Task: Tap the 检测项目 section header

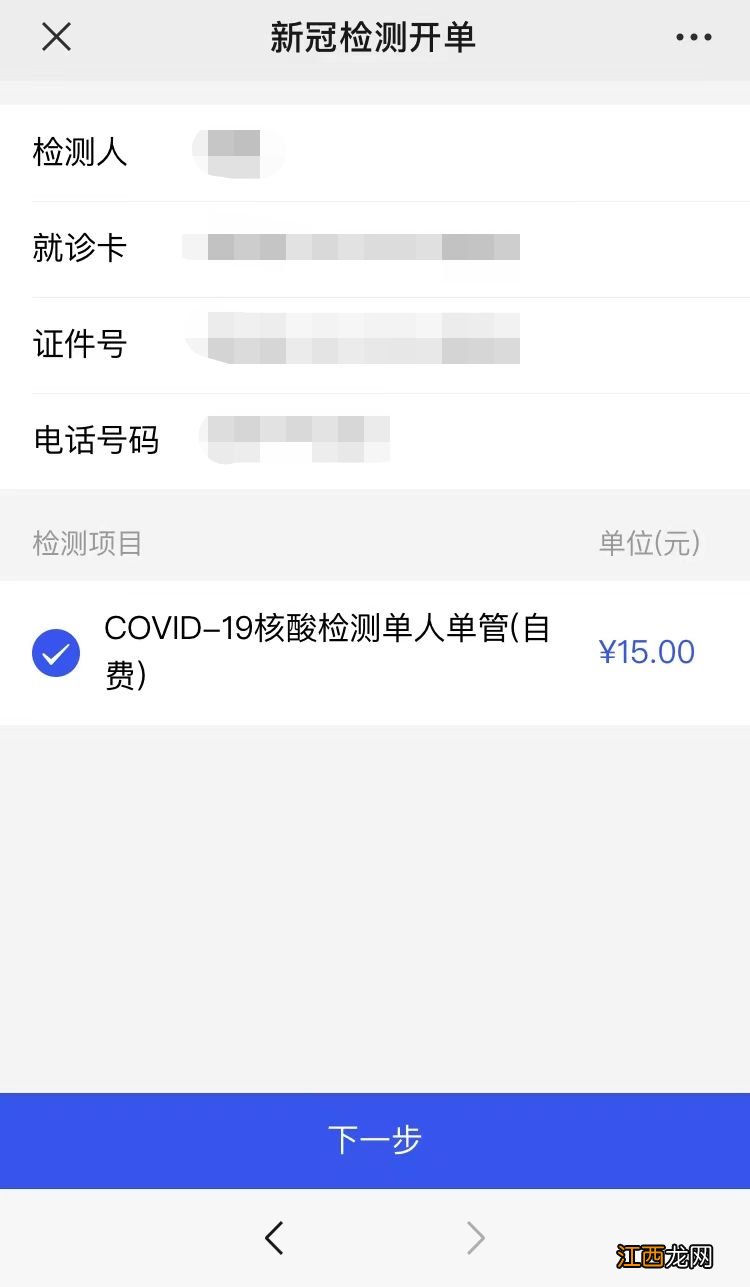Action: (x=88, y=543)
